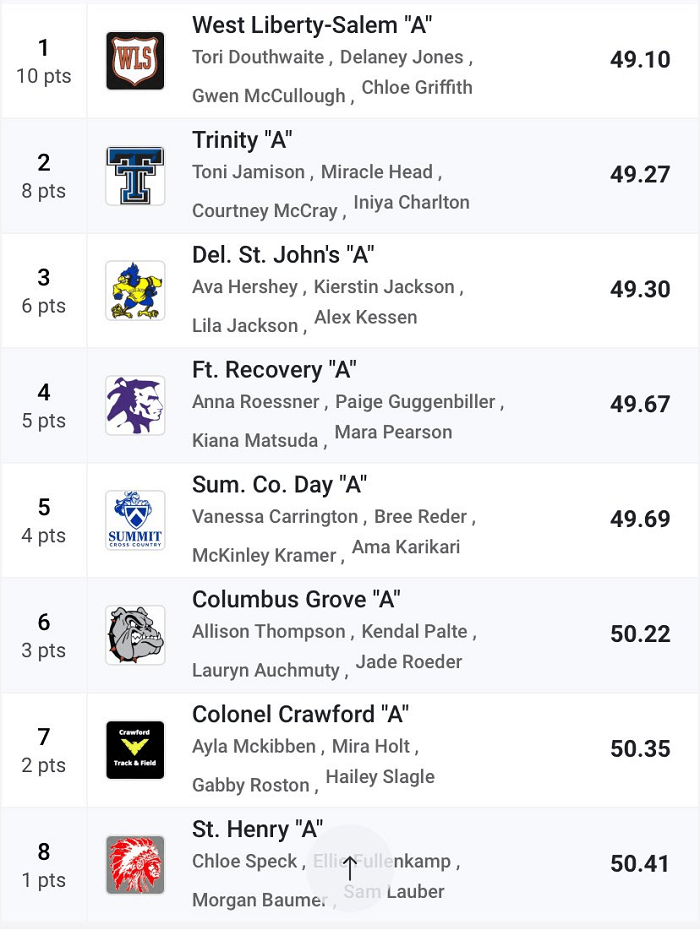Image resolution: width=700 pixels, height=941 pixels.
Task: Open Ft. Recovery "A" team page
Action: (274, 370)
